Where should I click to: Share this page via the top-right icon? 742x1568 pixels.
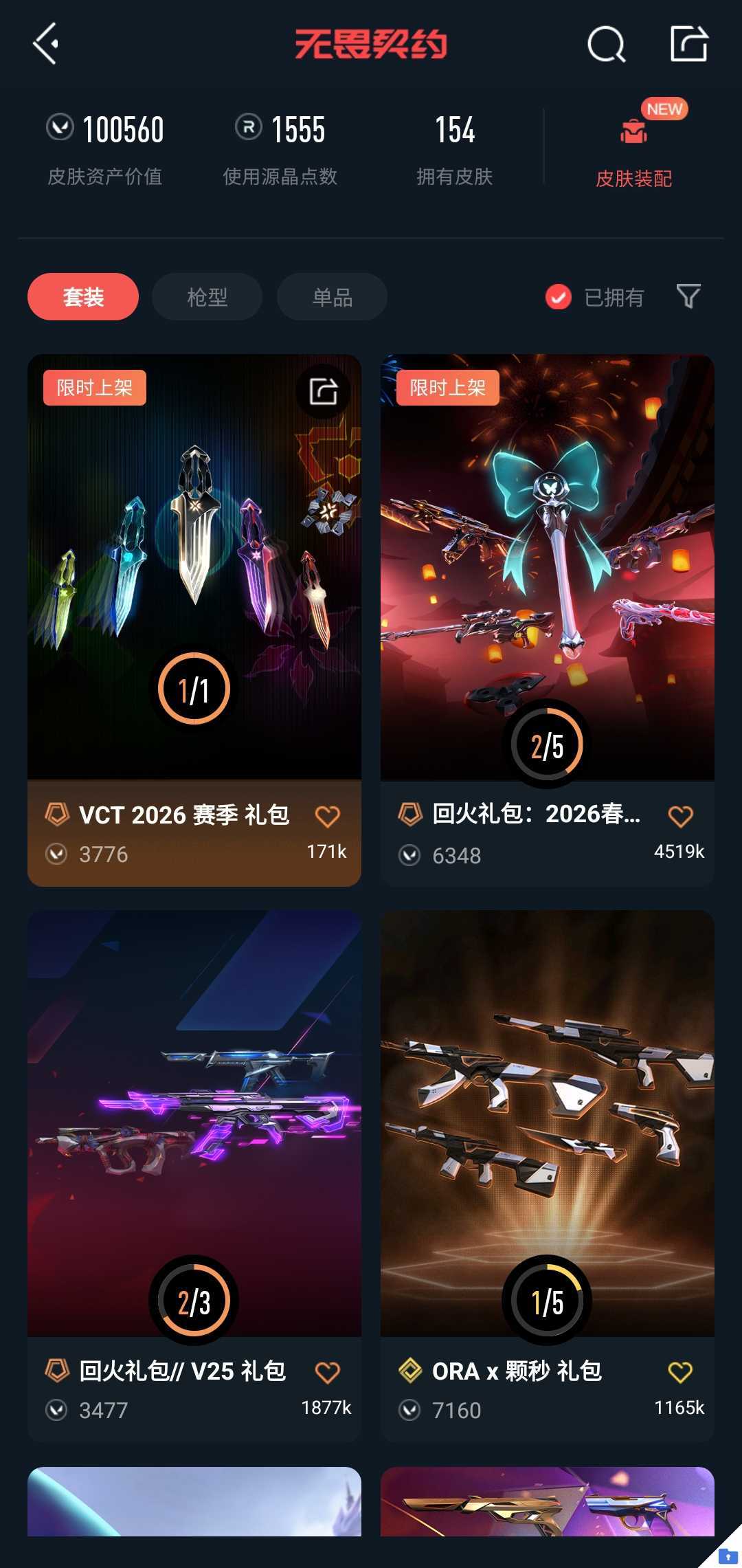[x=688, y=44]
